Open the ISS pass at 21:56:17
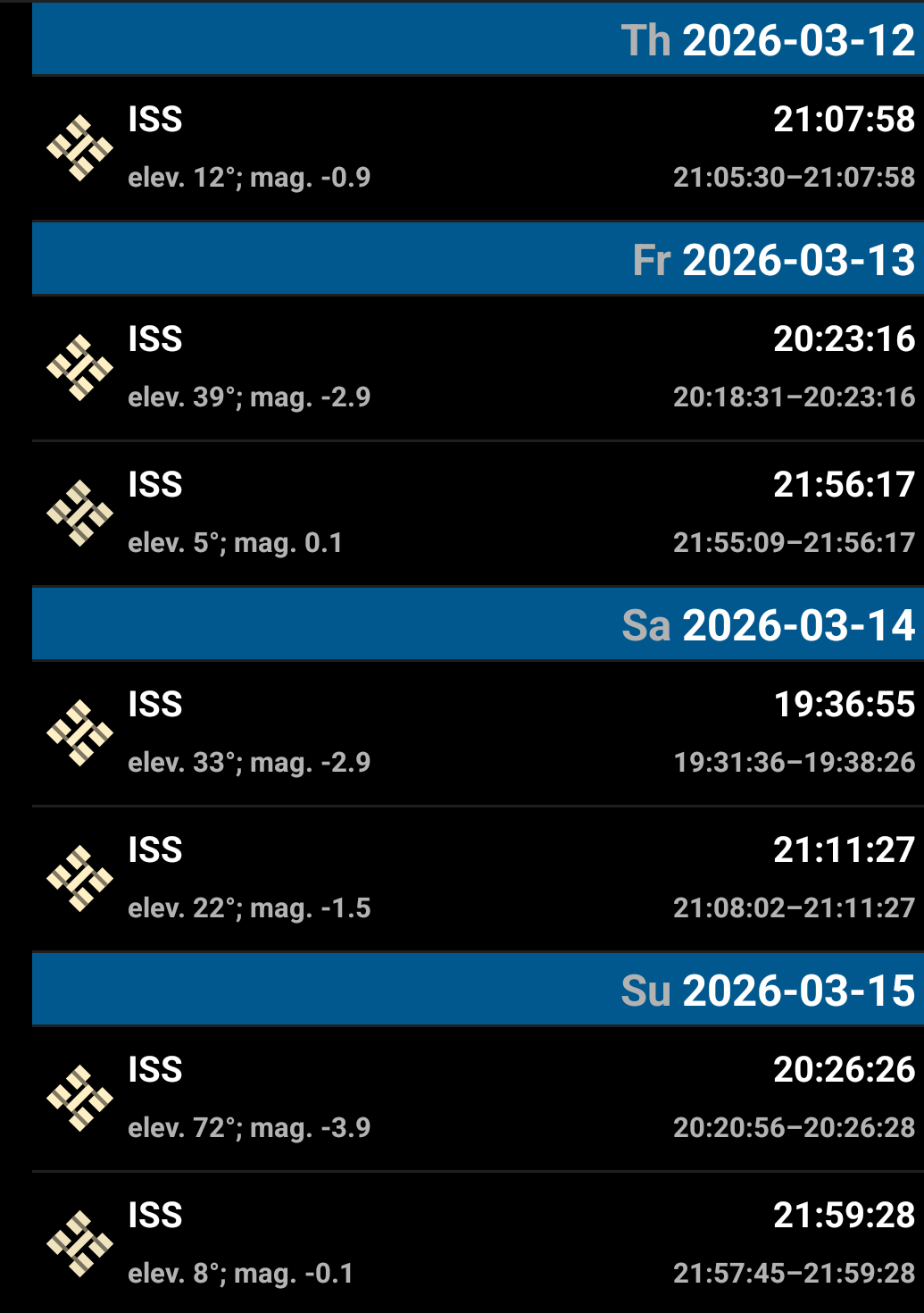 [x=478, y=514]
